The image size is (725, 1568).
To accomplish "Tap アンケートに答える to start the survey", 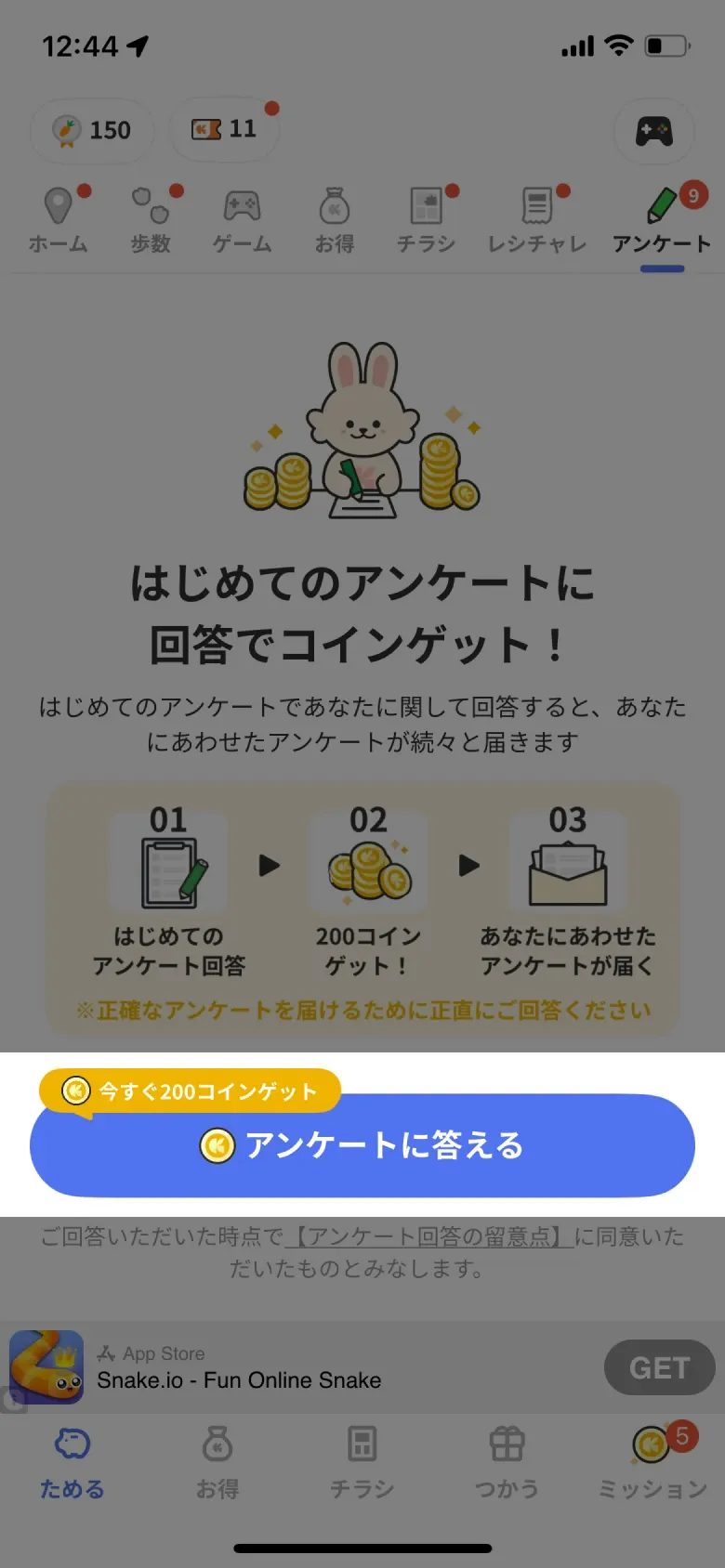I will 362,1146.
